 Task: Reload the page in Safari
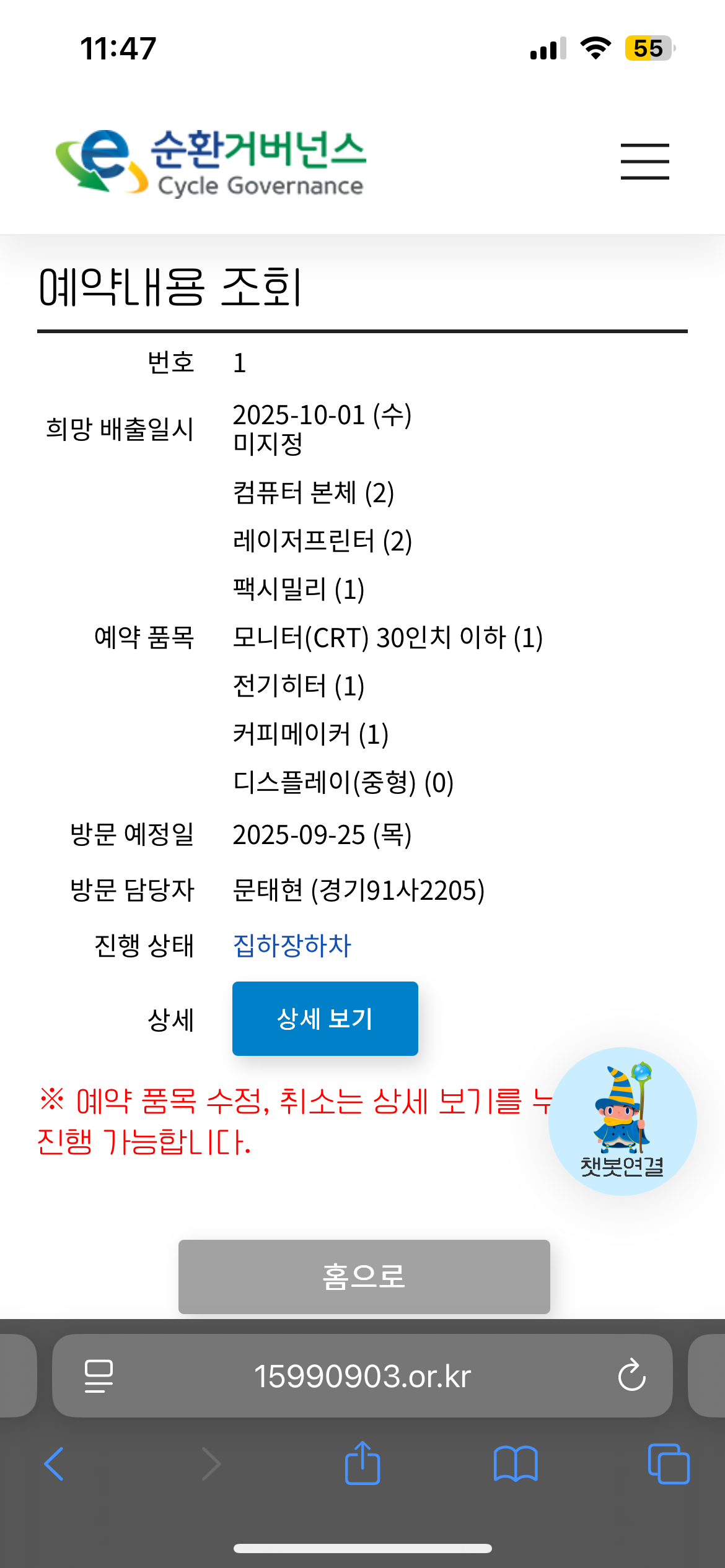[631, 1376]
